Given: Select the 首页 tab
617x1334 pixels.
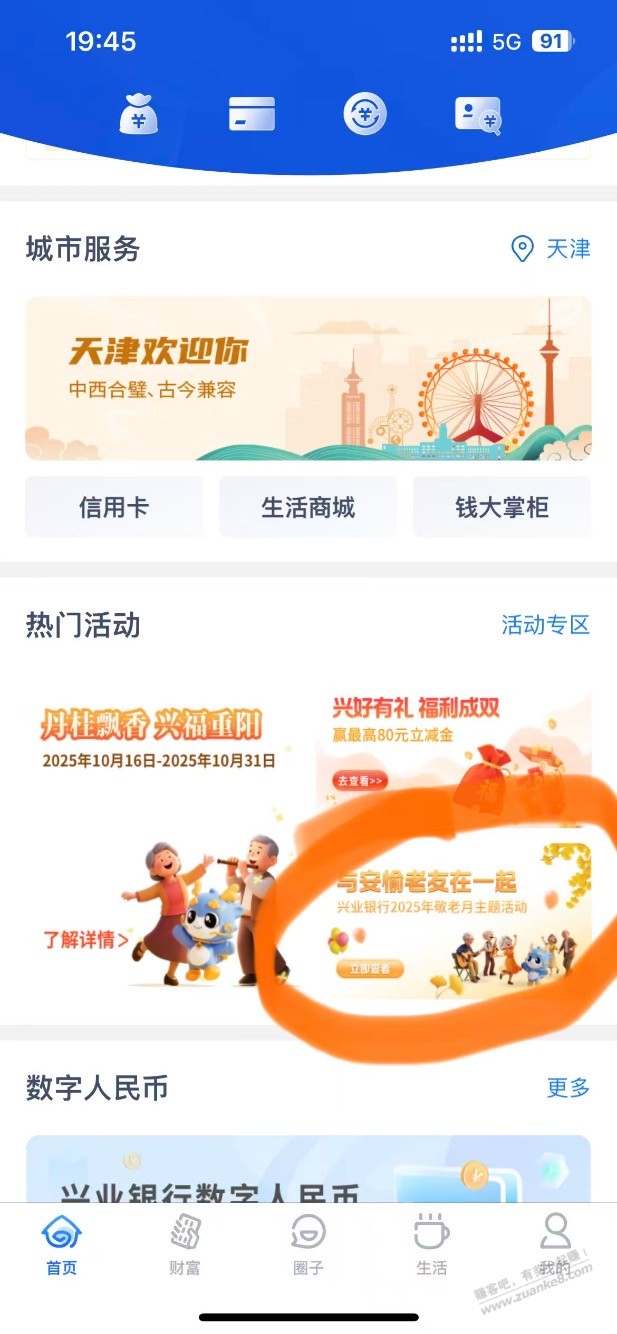Looking at the screenshot, I should coord(62,1245).
